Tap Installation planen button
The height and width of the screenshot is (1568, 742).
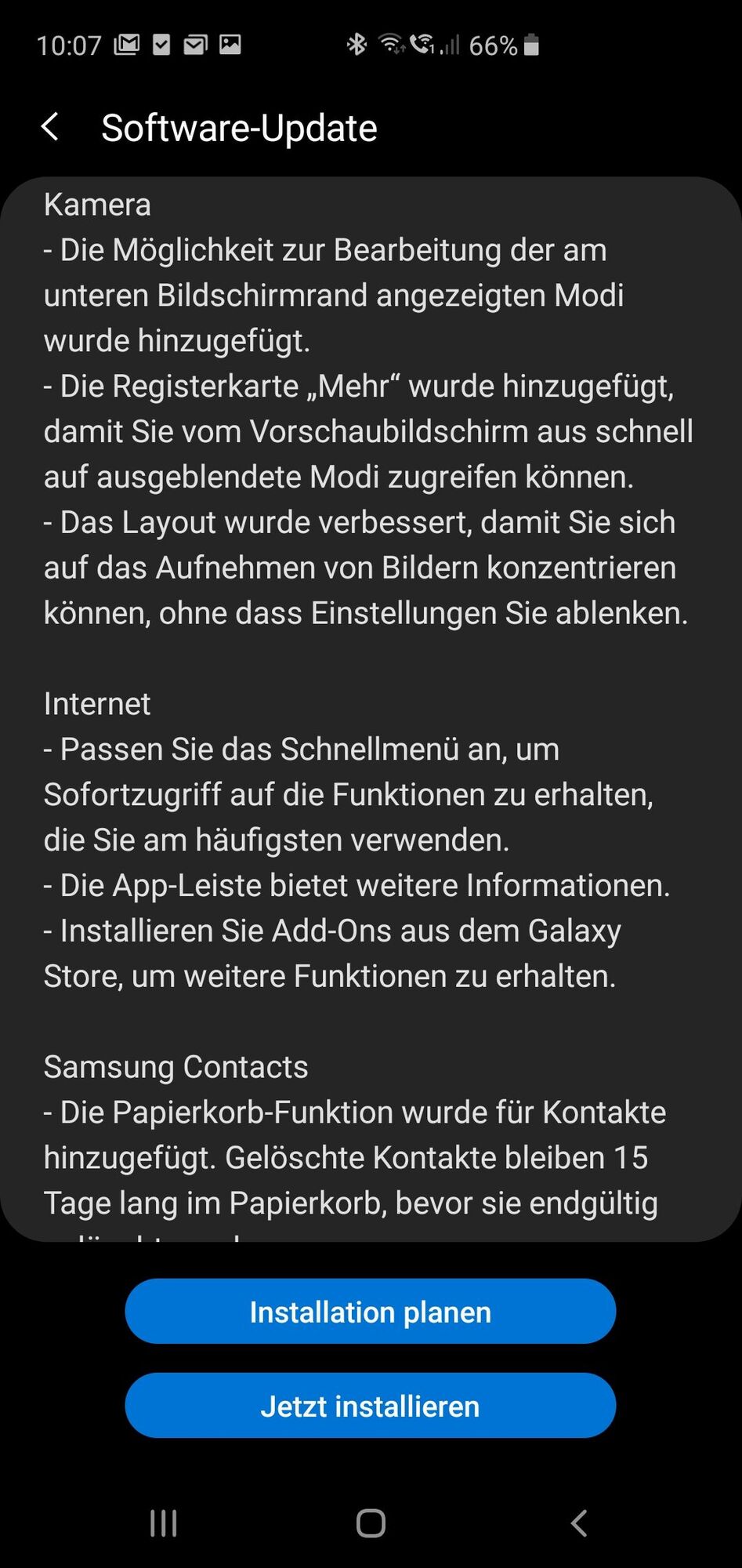[370, 1312]
